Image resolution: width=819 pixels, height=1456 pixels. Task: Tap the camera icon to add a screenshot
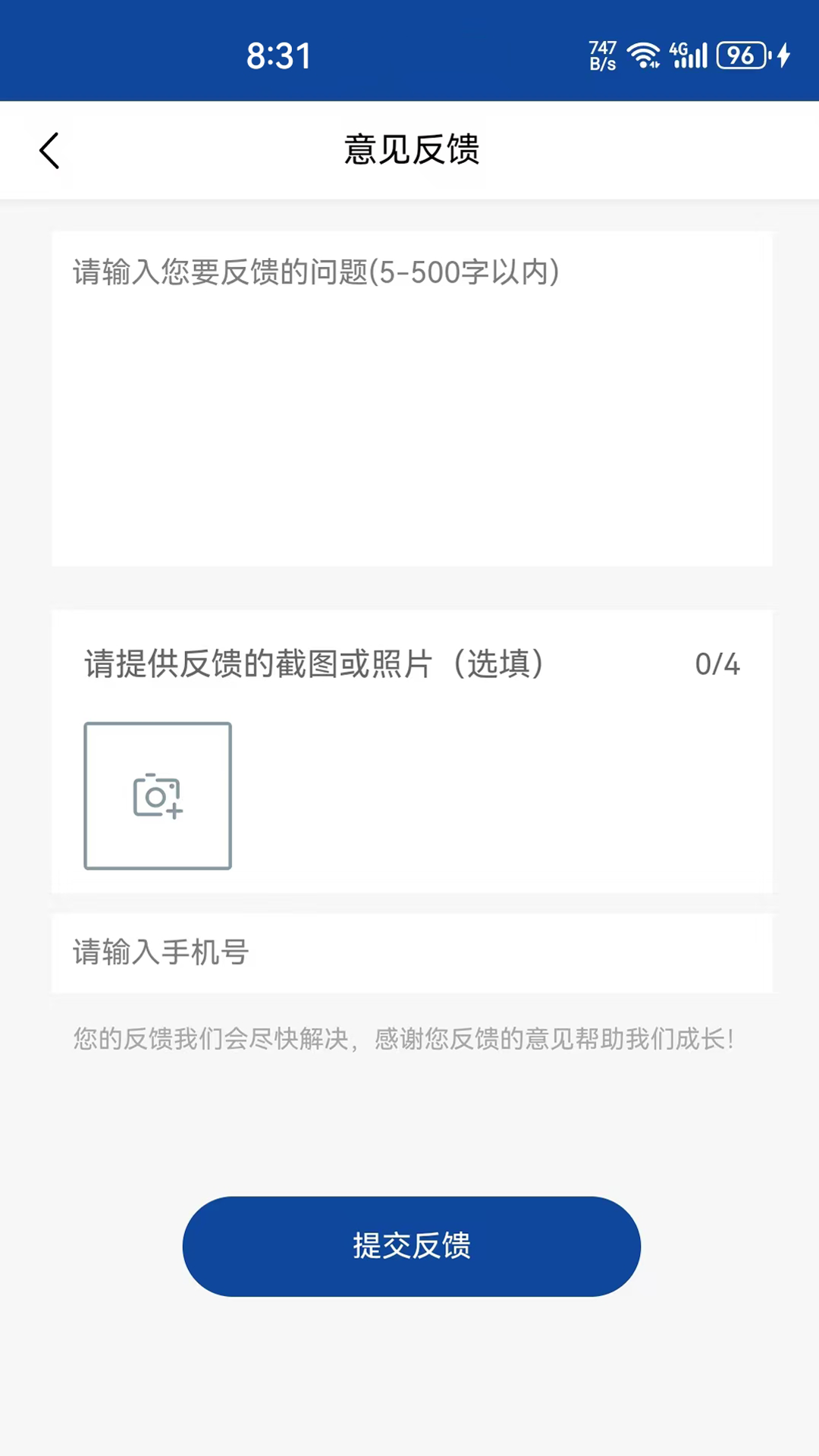pyautogui.click(x=157, y=795)
